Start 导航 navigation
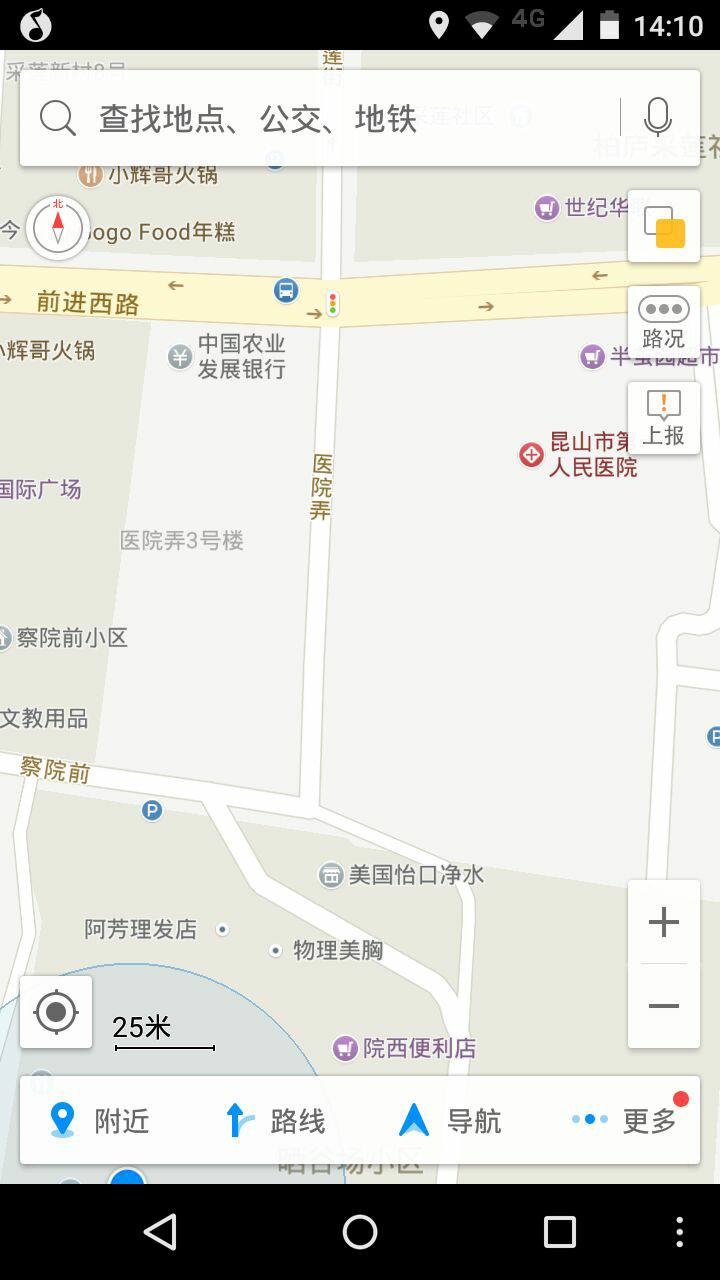The height and width of the screenshot is (1280, 720). (450, 1120)
